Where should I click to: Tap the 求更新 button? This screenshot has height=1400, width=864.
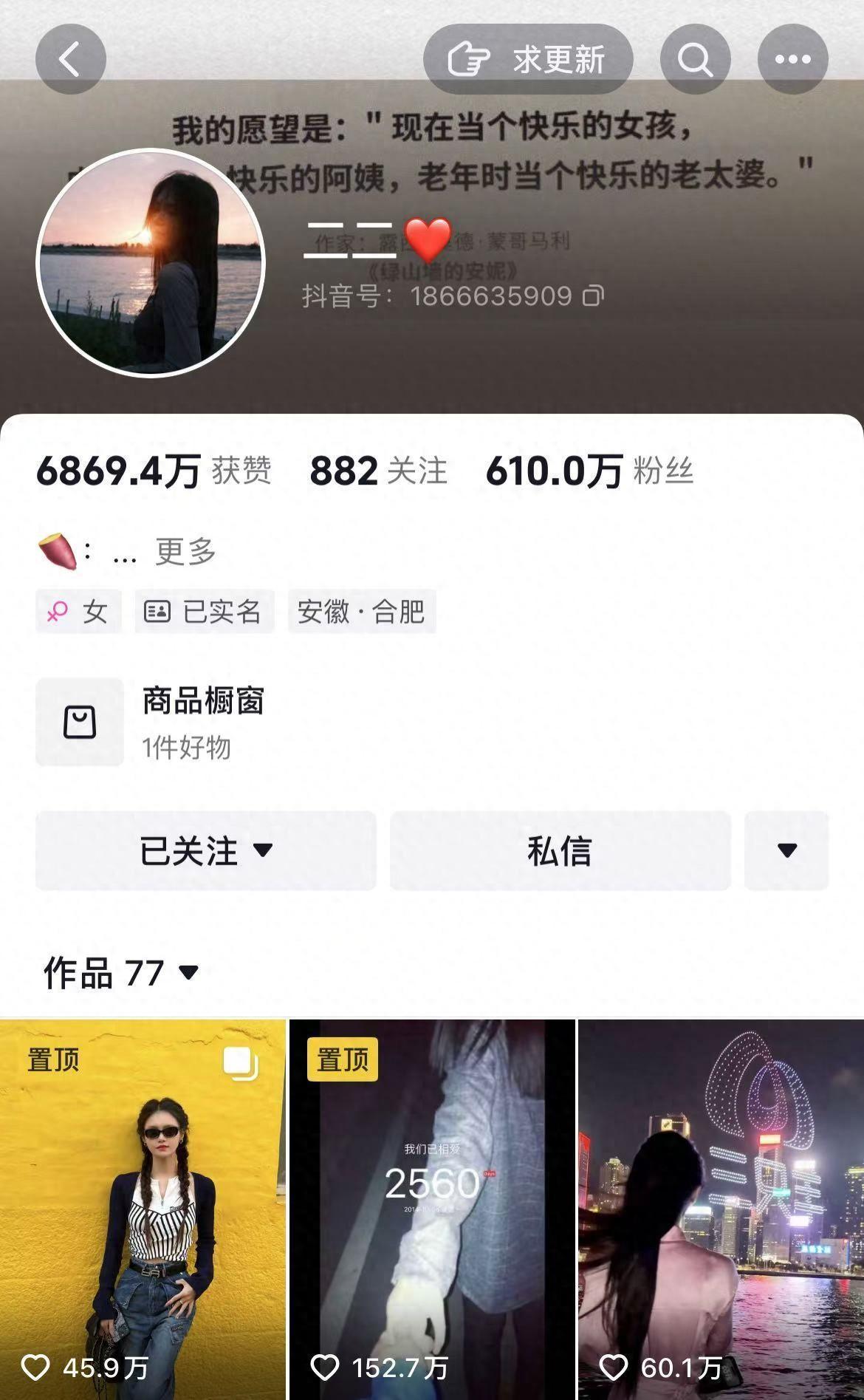click(528, 59)
